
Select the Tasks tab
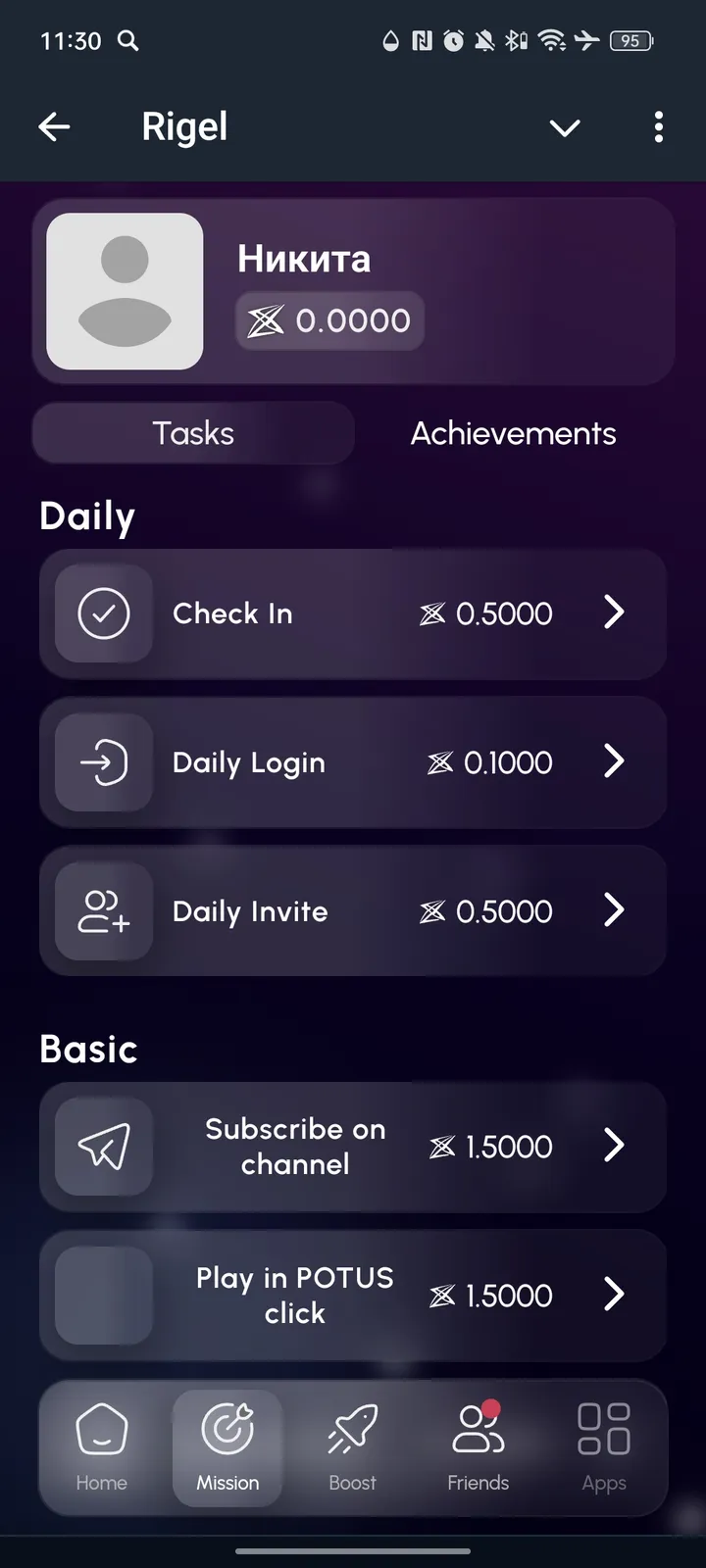[193, 432]
